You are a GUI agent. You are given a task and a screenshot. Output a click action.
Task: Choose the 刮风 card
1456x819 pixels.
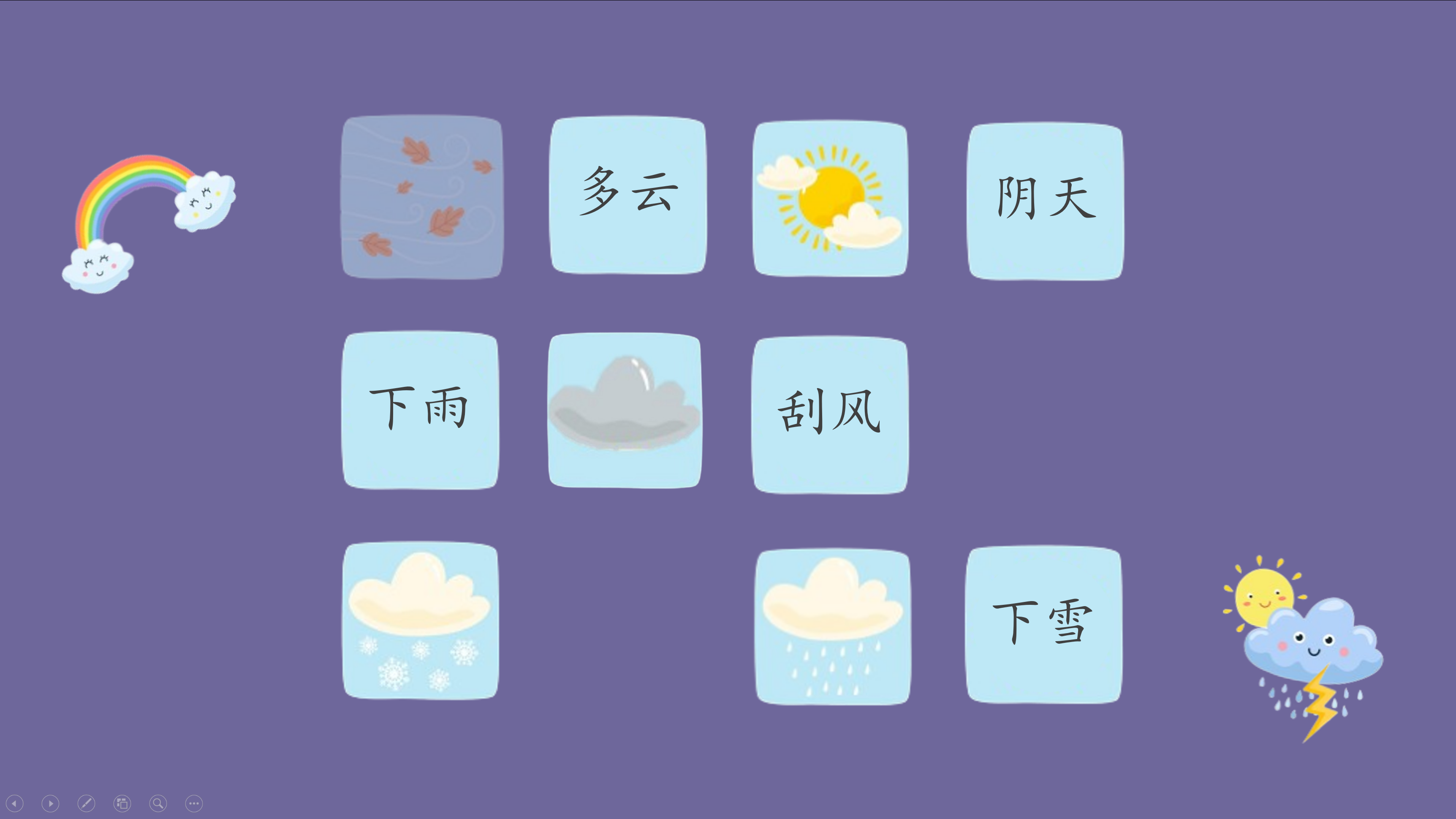[x=830, y=414]
